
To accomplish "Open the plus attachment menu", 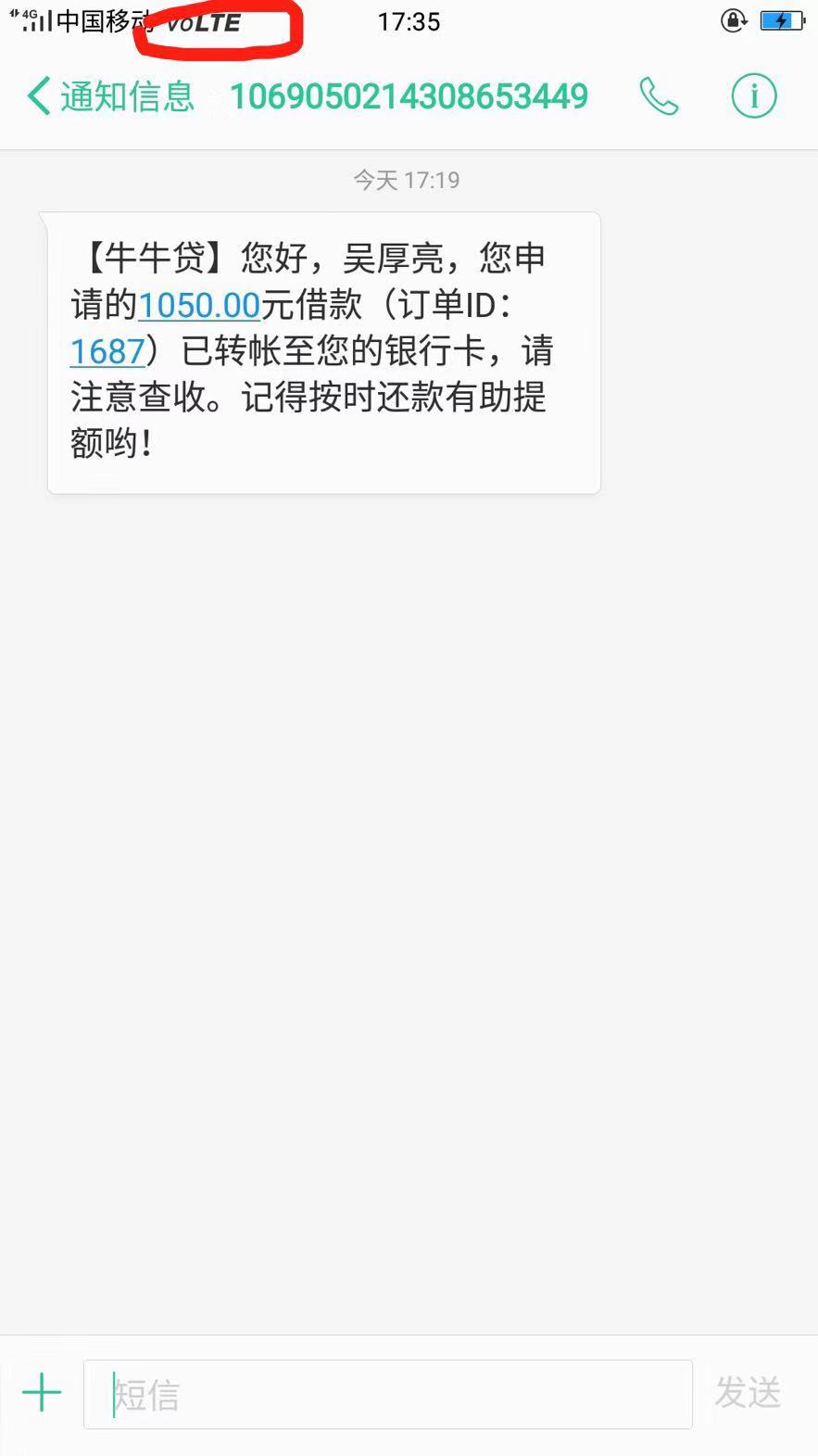I will [x=42, y=1393].
